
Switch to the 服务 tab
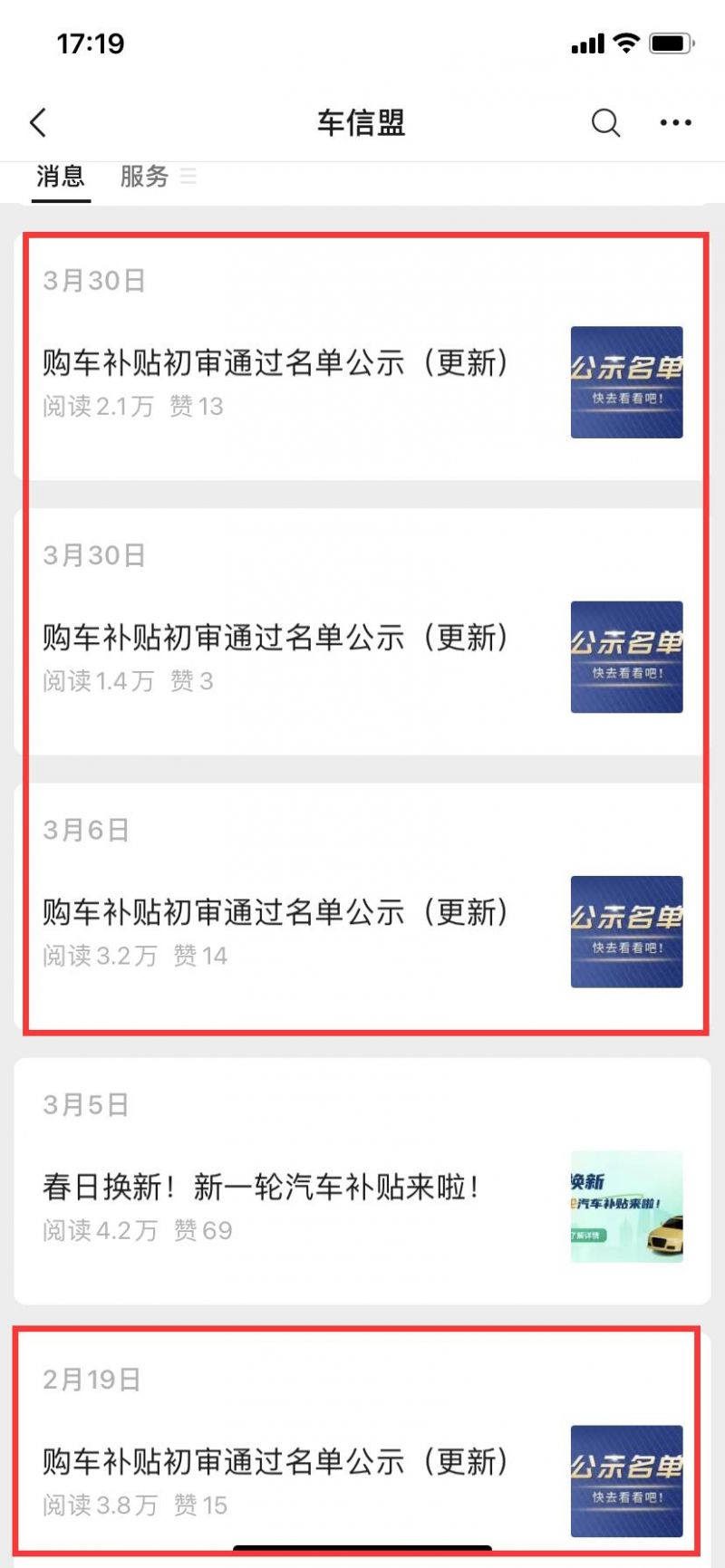pyautogui.click(x=145, y=176)
